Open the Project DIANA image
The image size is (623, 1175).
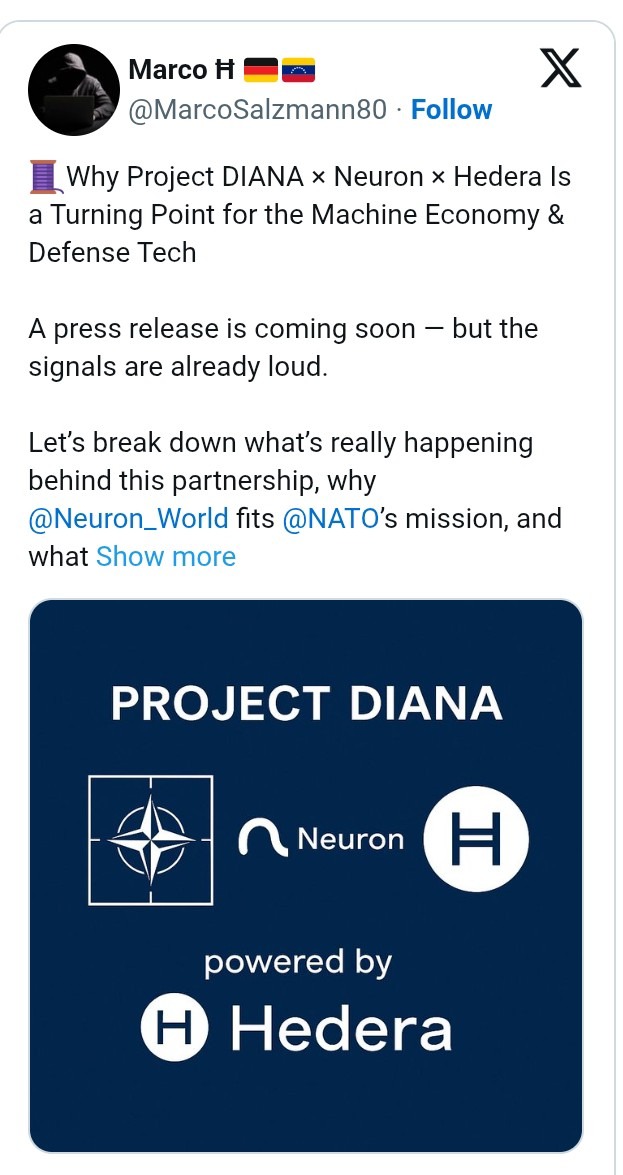[306, 875]
